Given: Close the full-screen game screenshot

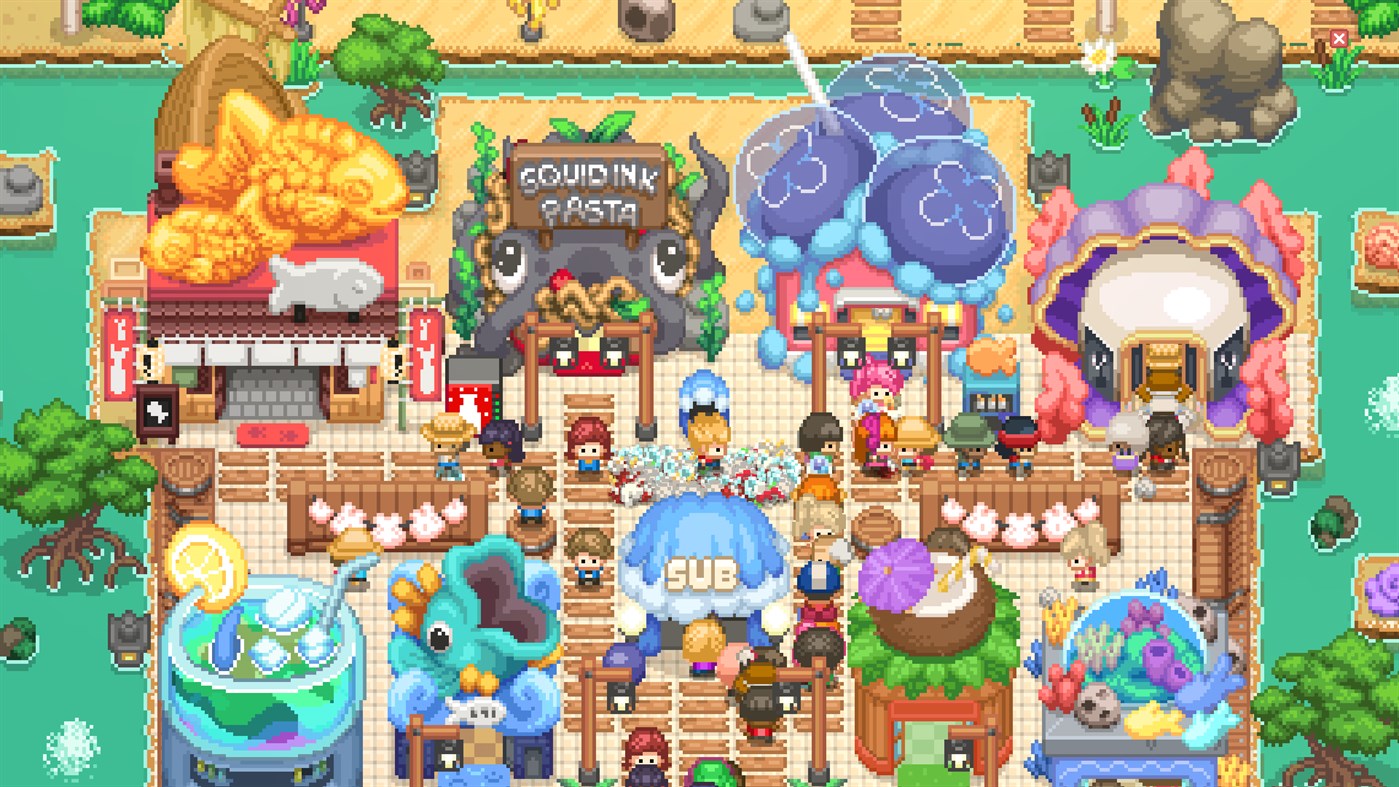Looking at the screenshot, I should 1338,39.
